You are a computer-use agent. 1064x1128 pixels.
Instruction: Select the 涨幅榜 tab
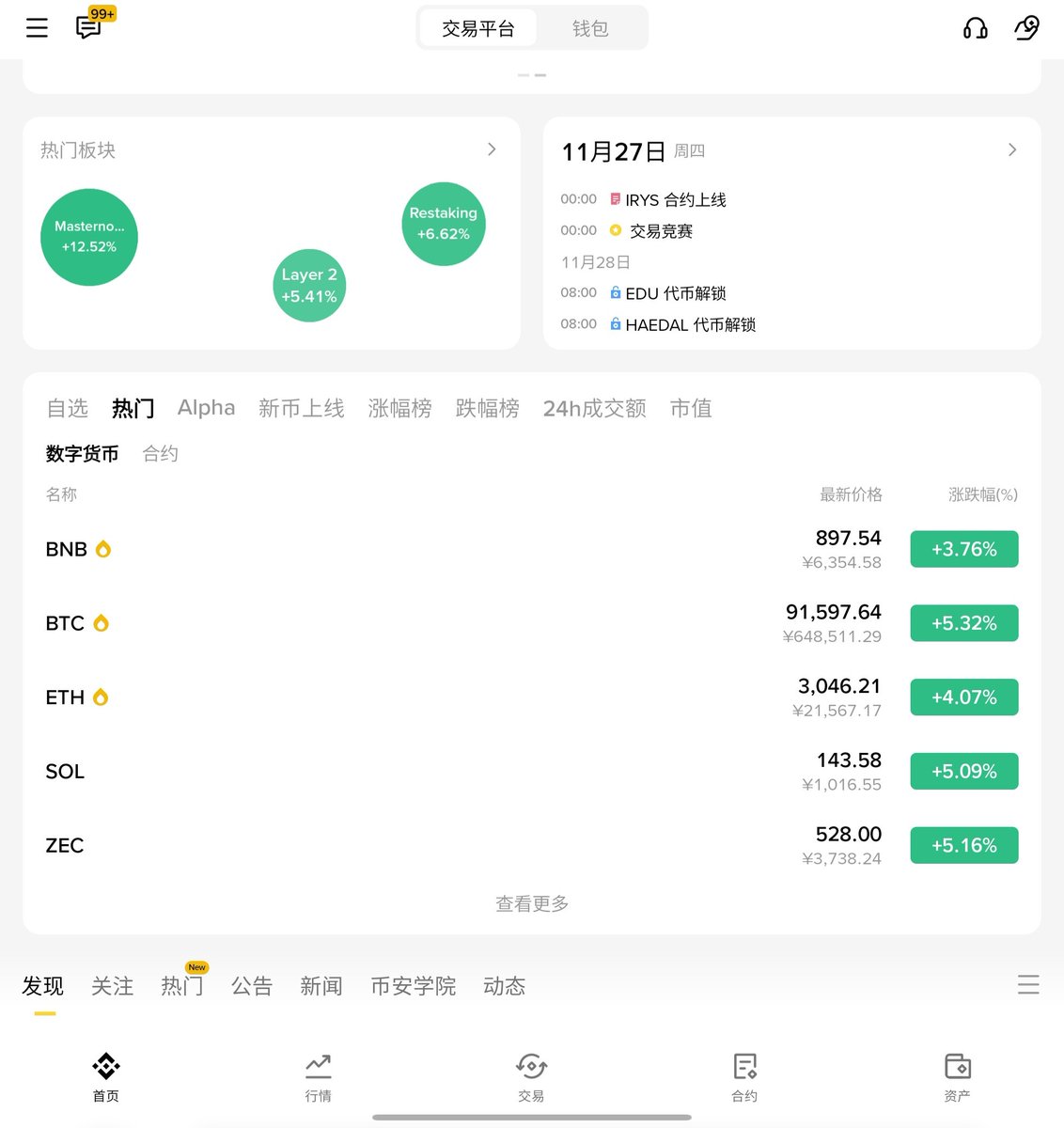coord(399,408)
